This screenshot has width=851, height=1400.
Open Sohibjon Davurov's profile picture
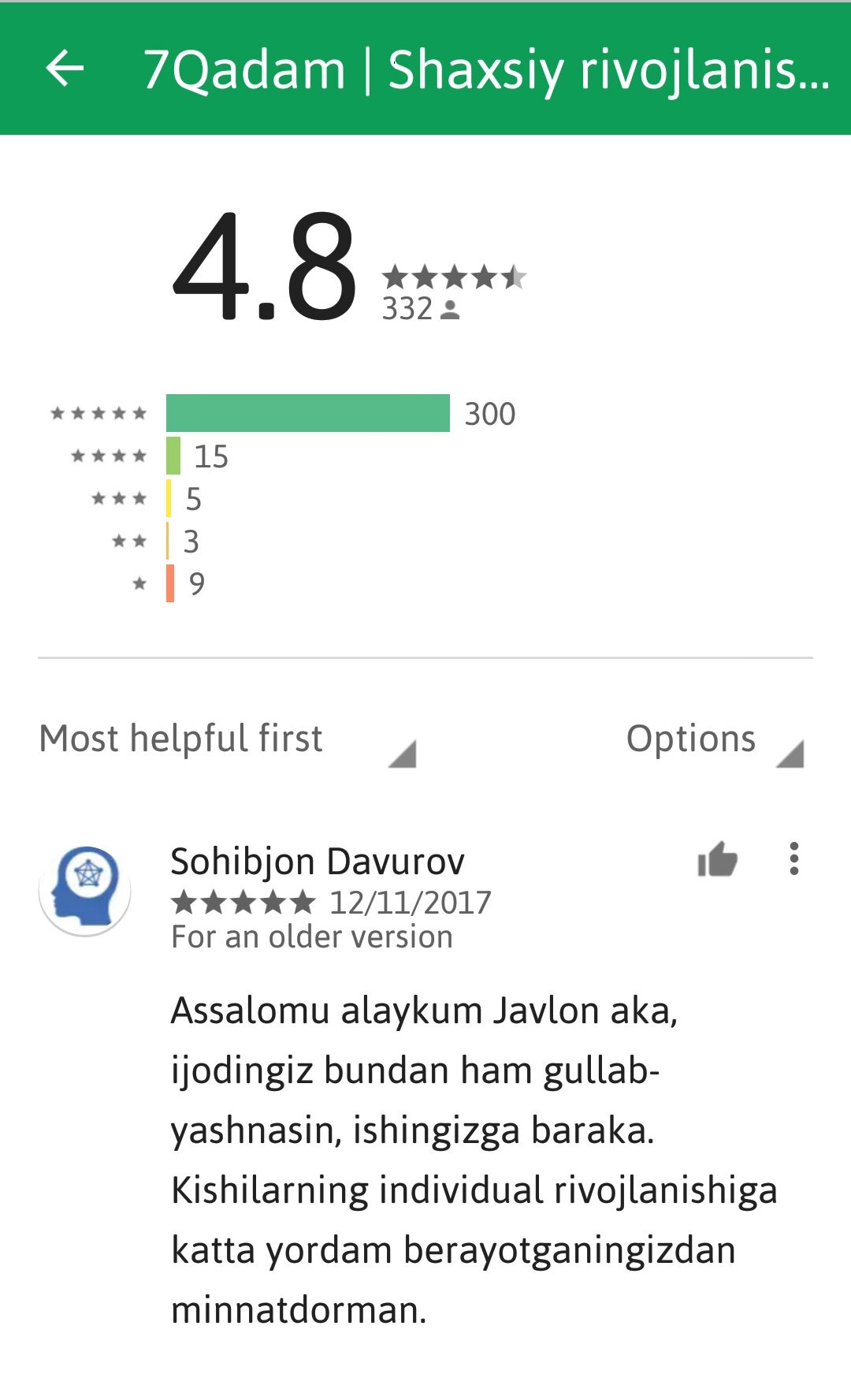point(85,890)
